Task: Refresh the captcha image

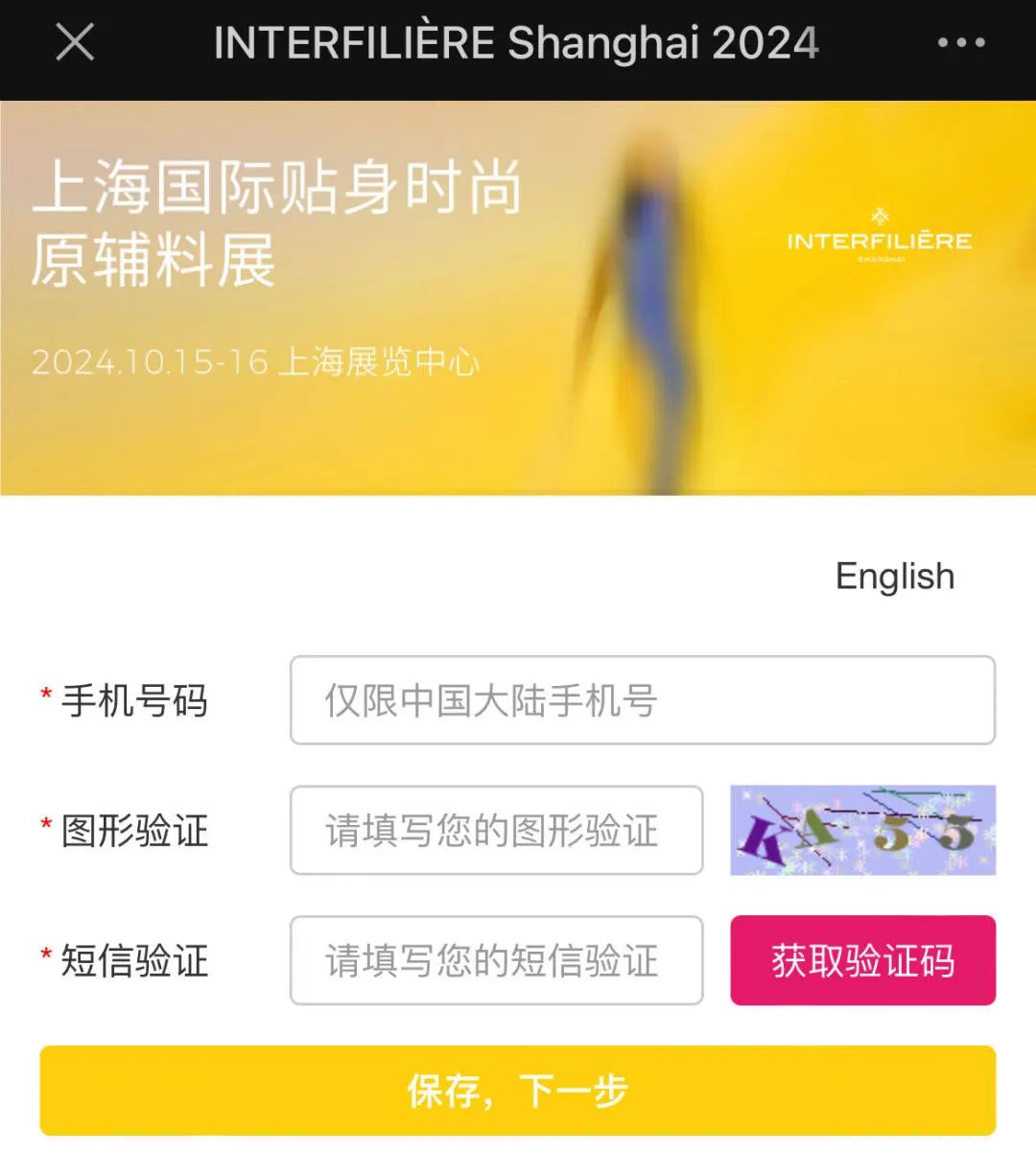Action: click(862, 831)
